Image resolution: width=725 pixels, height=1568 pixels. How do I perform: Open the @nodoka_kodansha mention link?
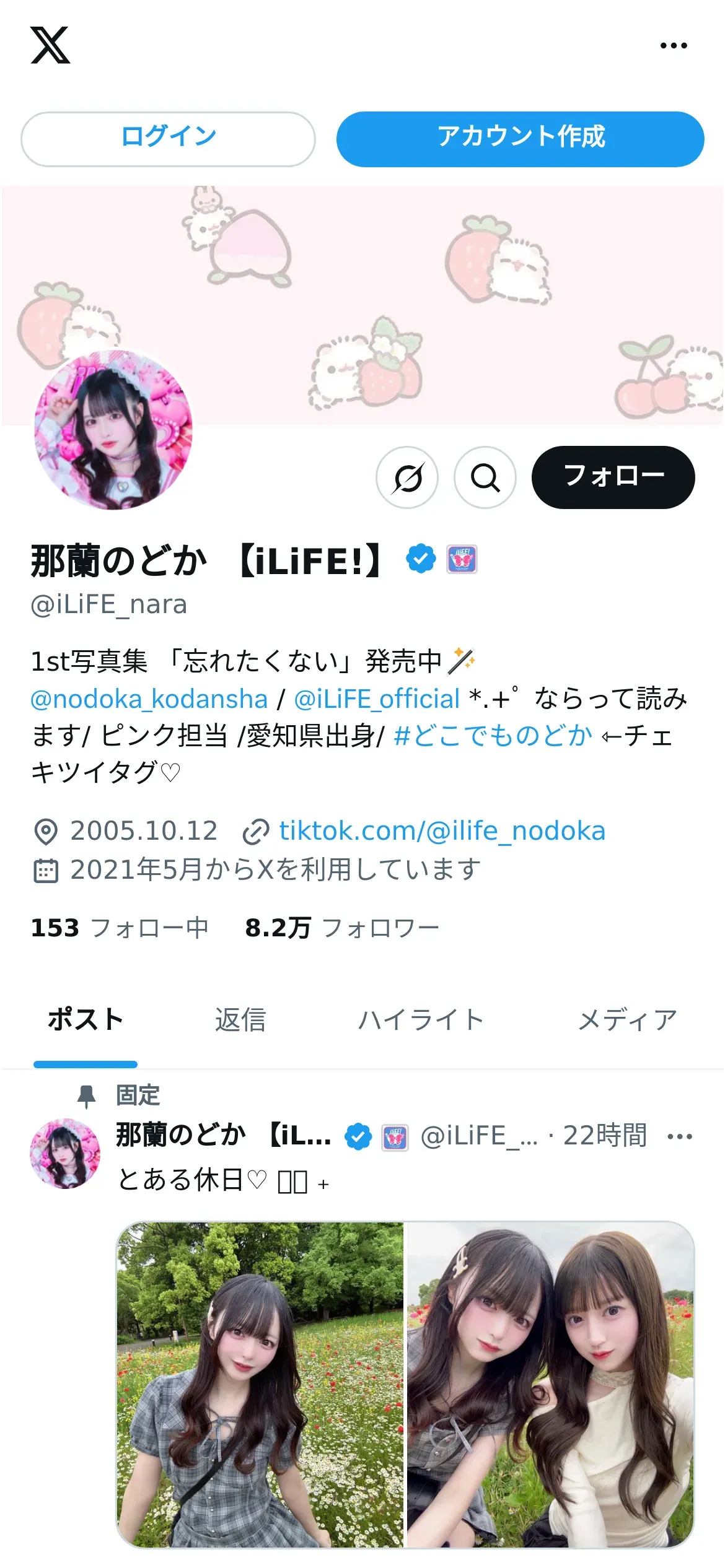point(149,699)
